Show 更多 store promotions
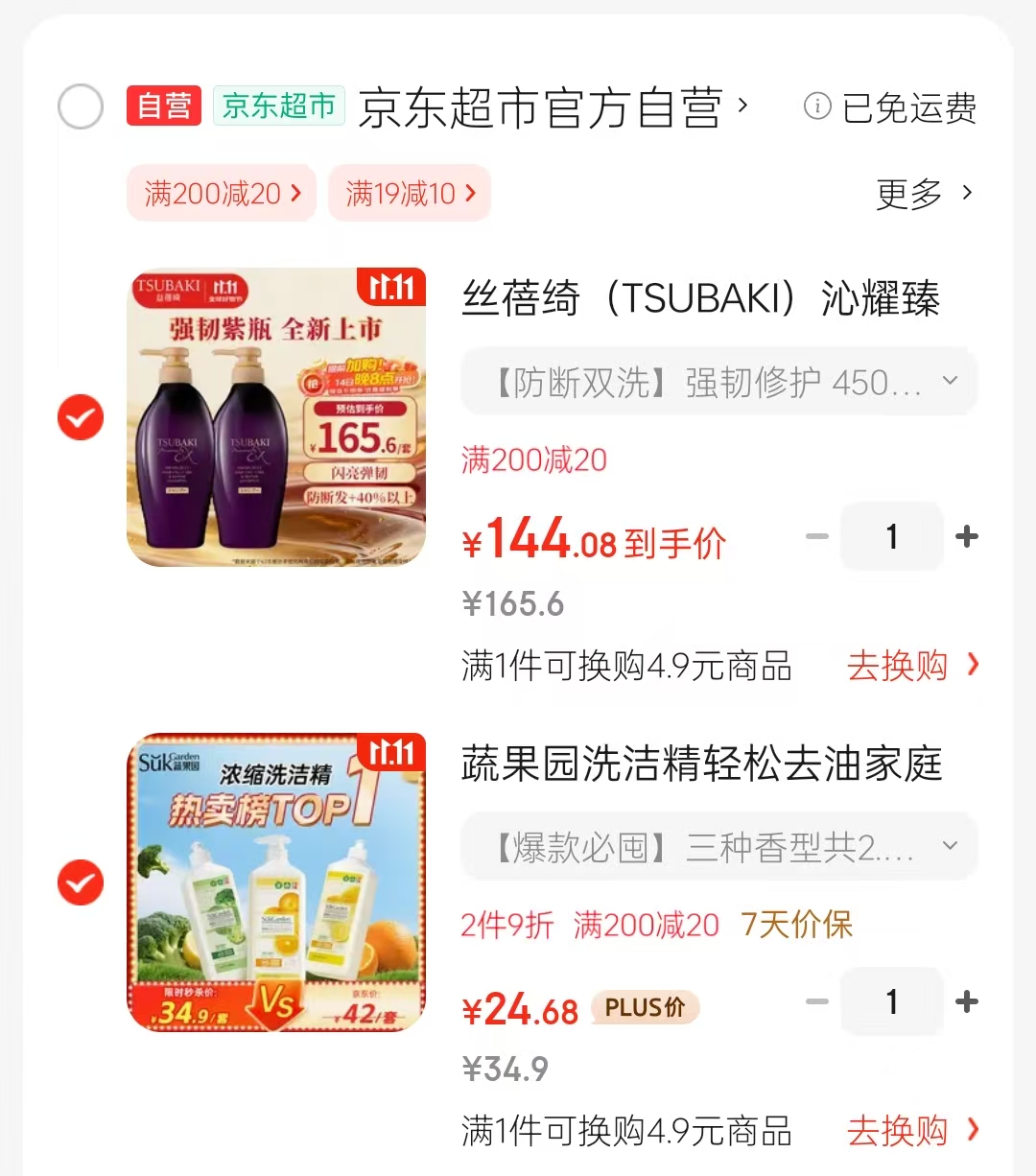Viewport: 1036px width, 1176px height. [924, 194]
